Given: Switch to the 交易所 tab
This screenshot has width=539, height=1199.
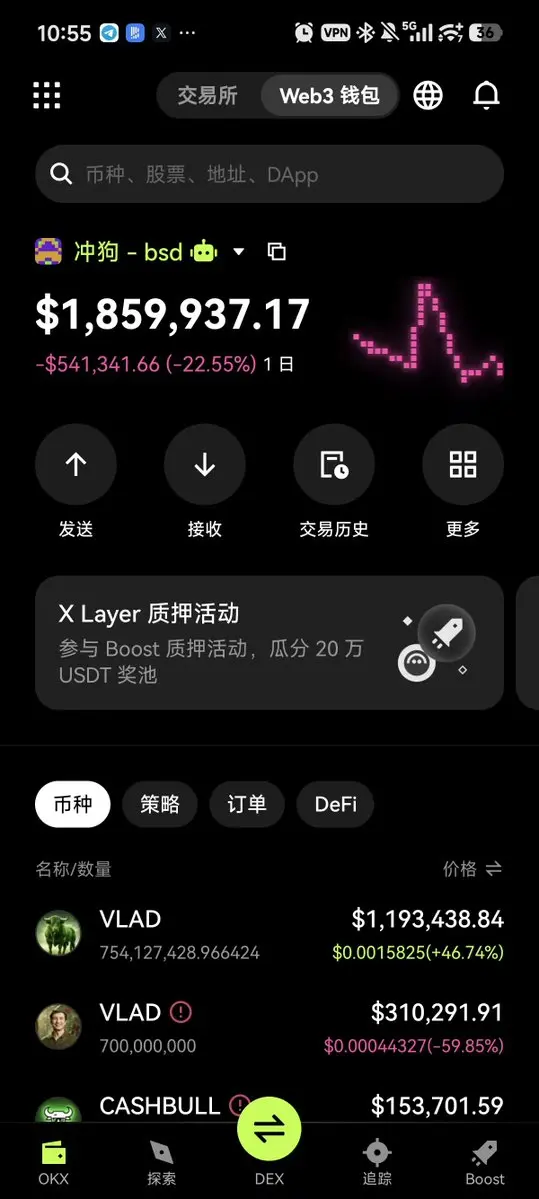Looking at the screenshot, I should click(x=208, y=96).
